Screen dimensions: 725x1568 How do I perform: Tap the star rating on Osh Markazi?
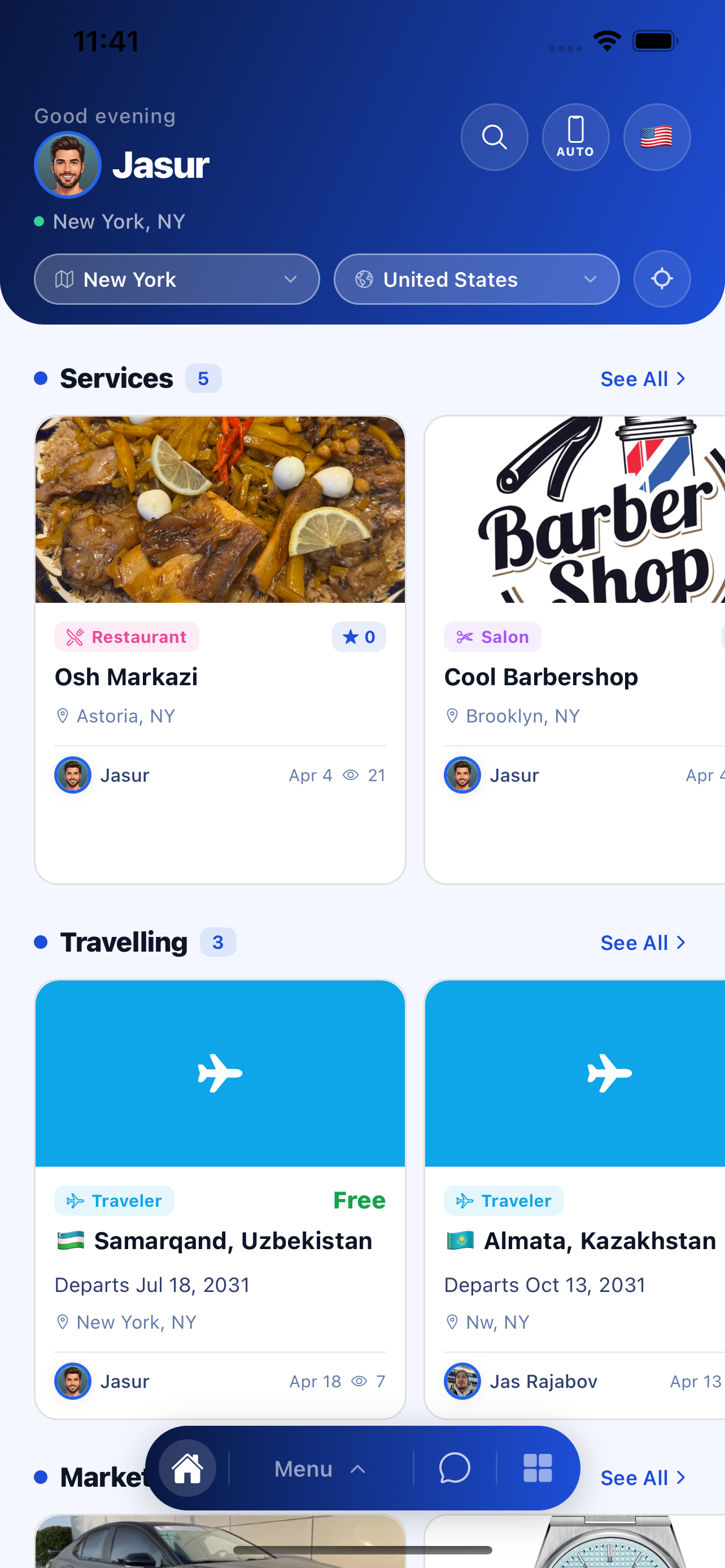tap(359, 637)
